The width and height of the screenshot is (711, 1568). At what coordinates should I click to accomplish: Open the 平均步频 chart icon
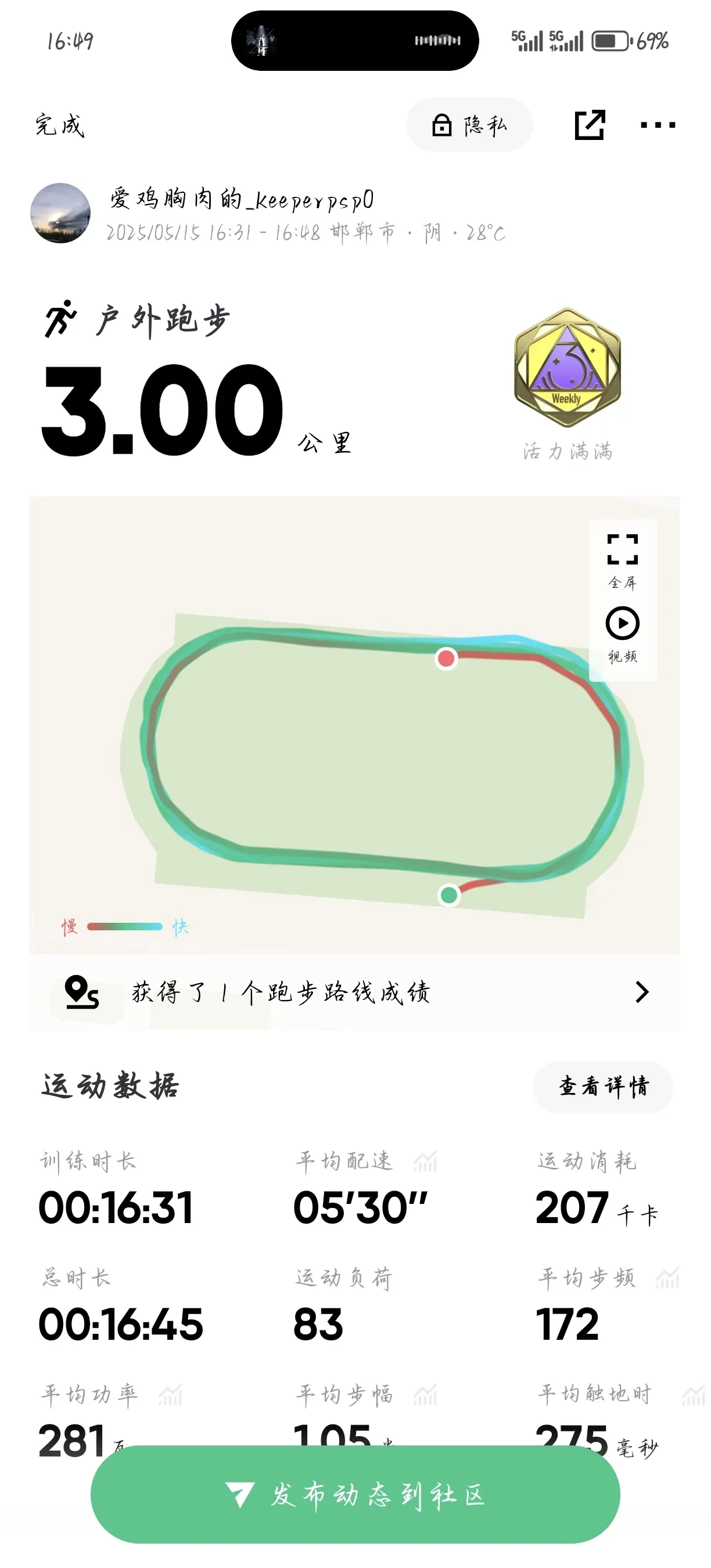click(x=667, y=1278)
